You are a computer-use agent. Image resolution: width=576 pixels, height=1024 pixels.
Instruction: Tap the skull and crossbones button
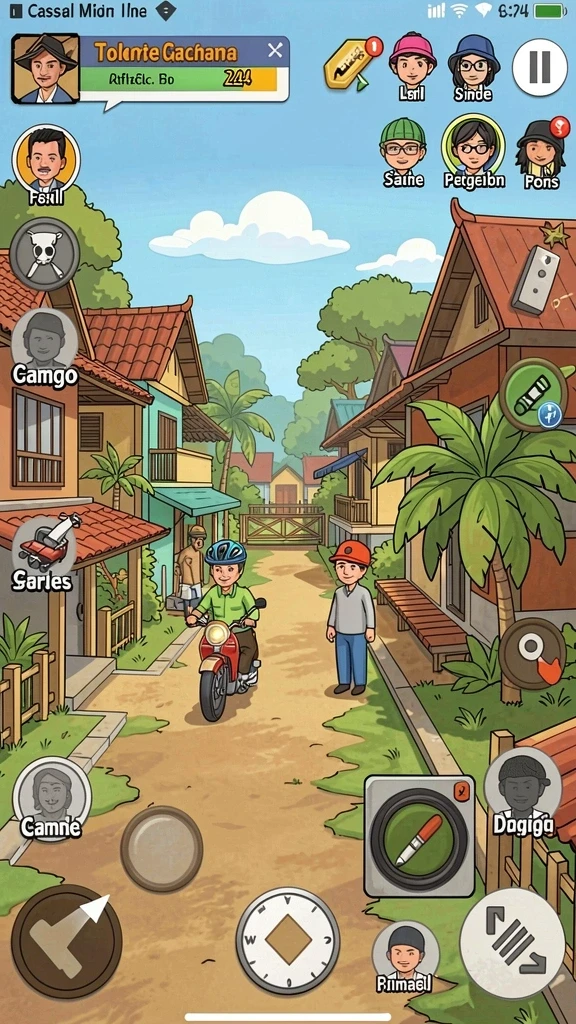pos(44,253)
